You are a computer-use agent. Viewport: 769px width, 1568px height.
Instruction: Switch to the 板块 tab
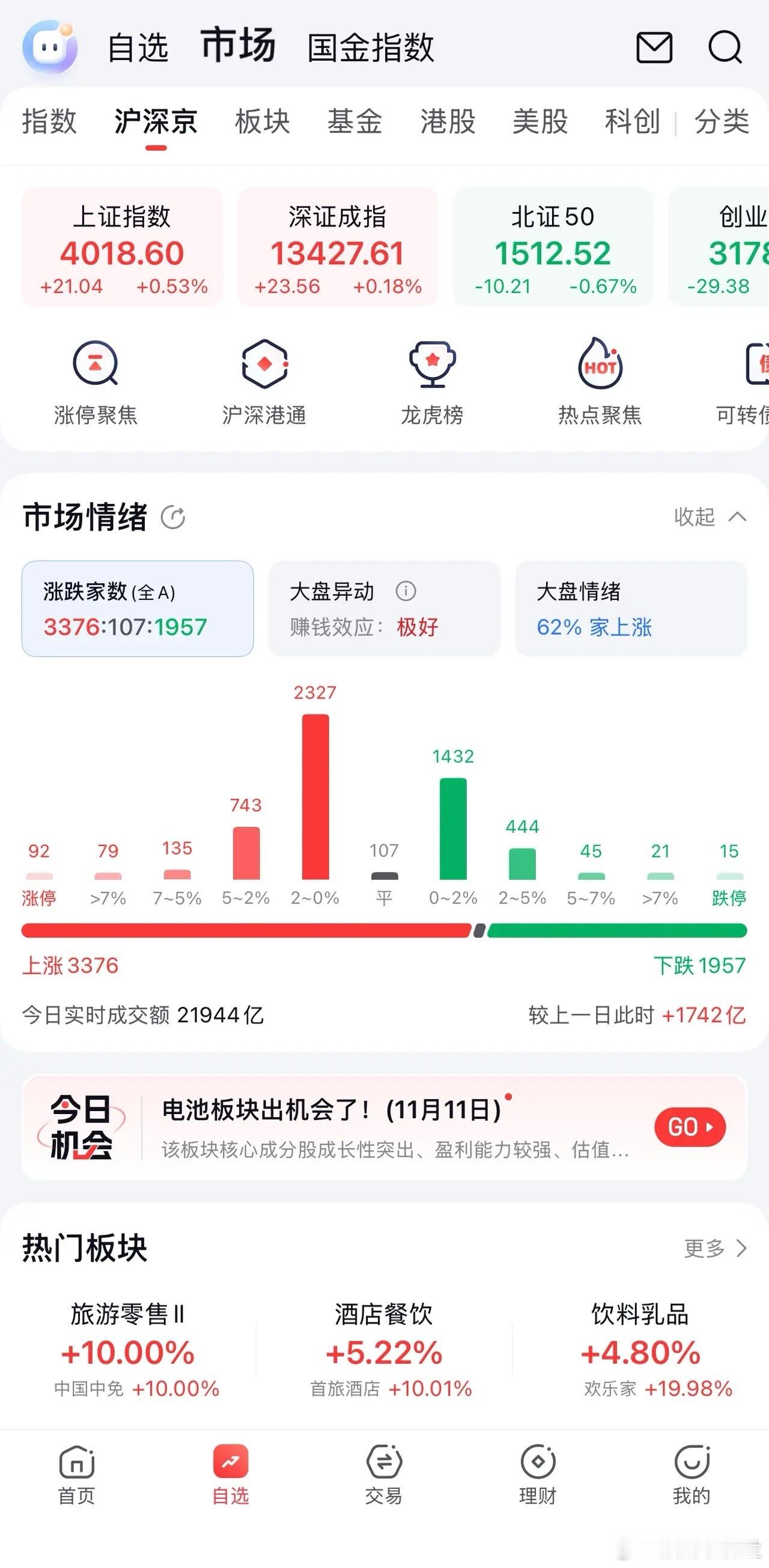click(x=260, y=122)
